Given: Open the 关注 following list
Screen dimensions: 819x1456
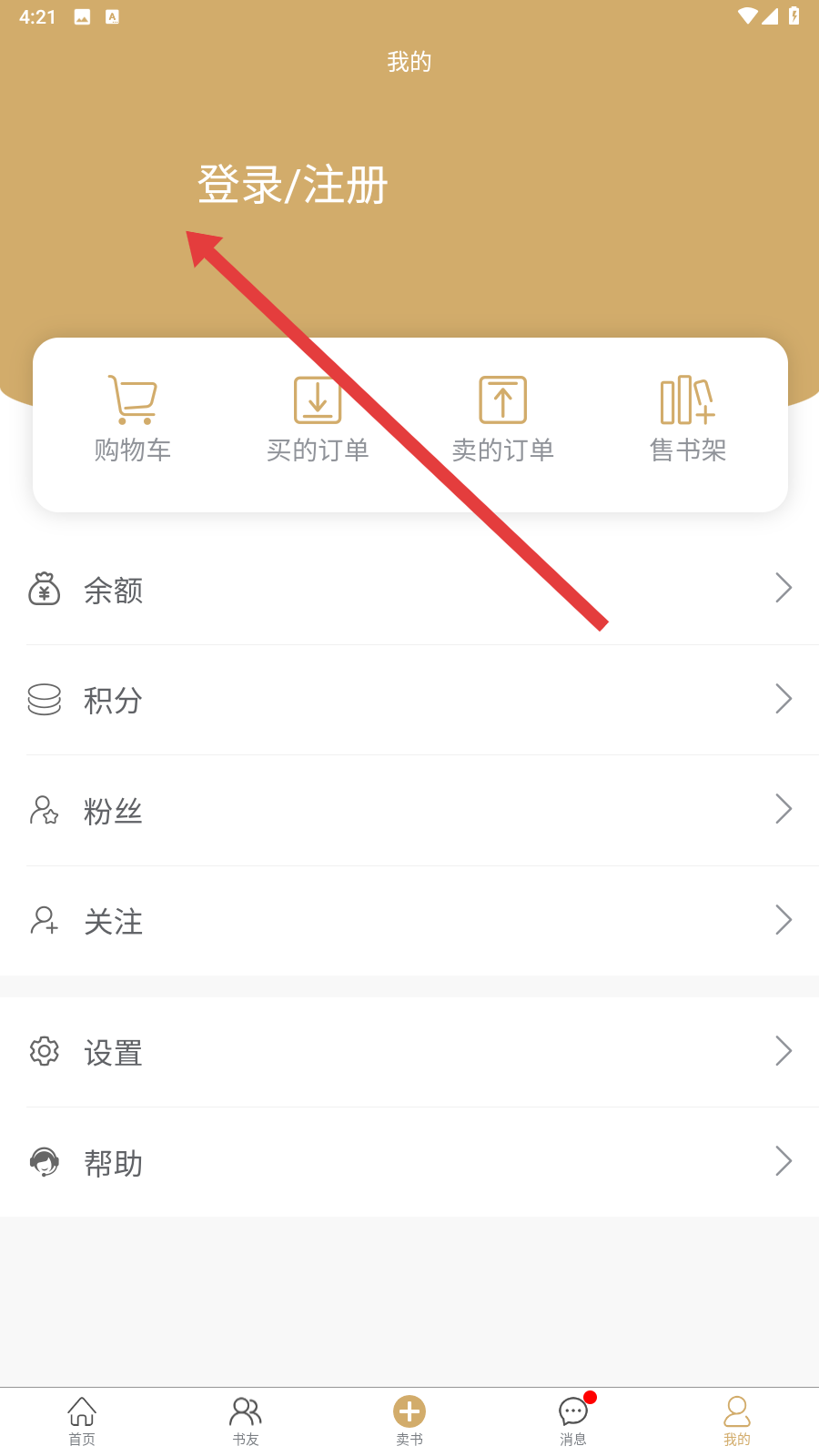Looking at the screenshot, I should (409, 921).
